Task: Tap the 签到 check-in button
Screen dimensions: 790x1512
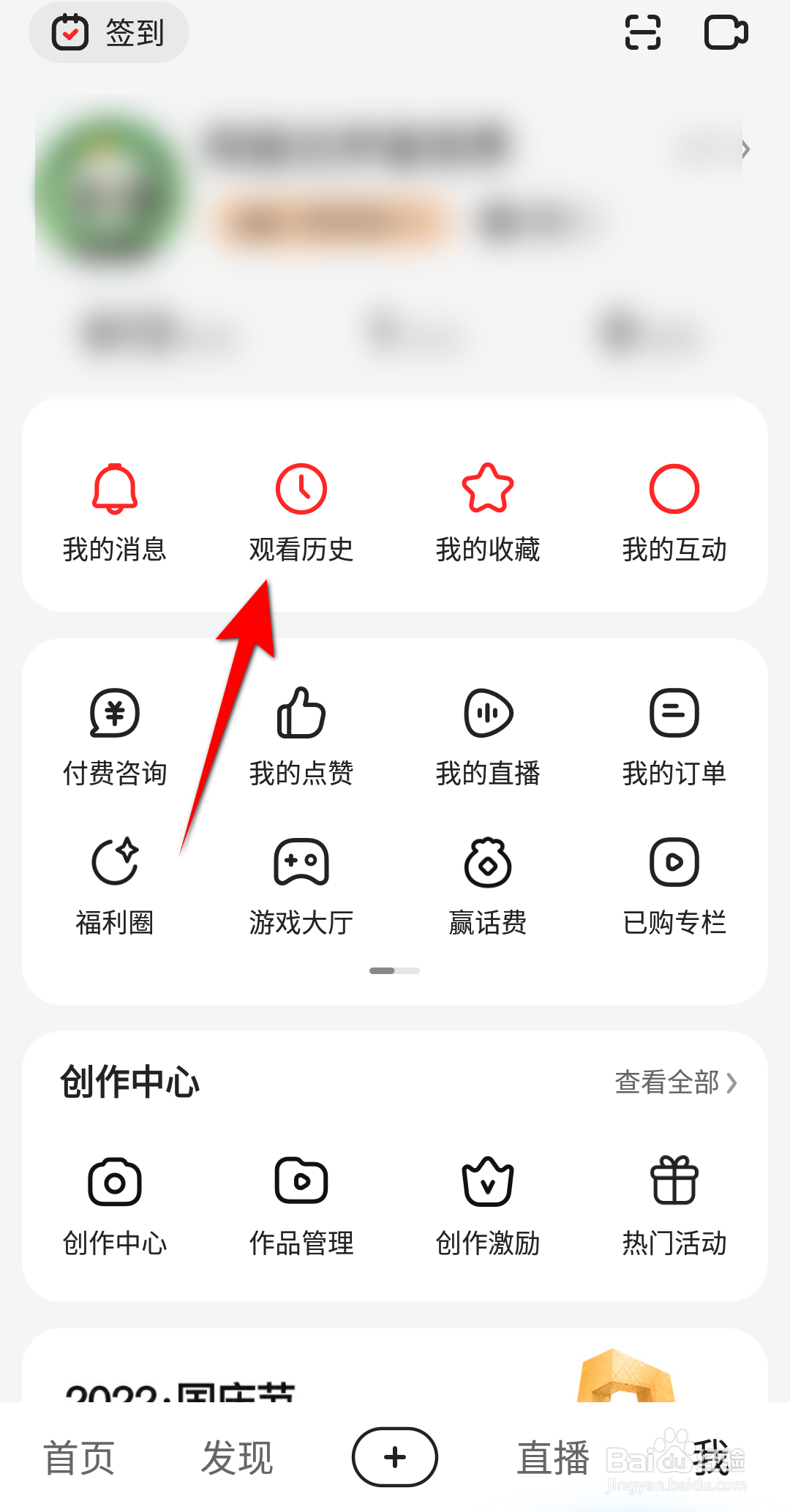Action: point(108,32)
